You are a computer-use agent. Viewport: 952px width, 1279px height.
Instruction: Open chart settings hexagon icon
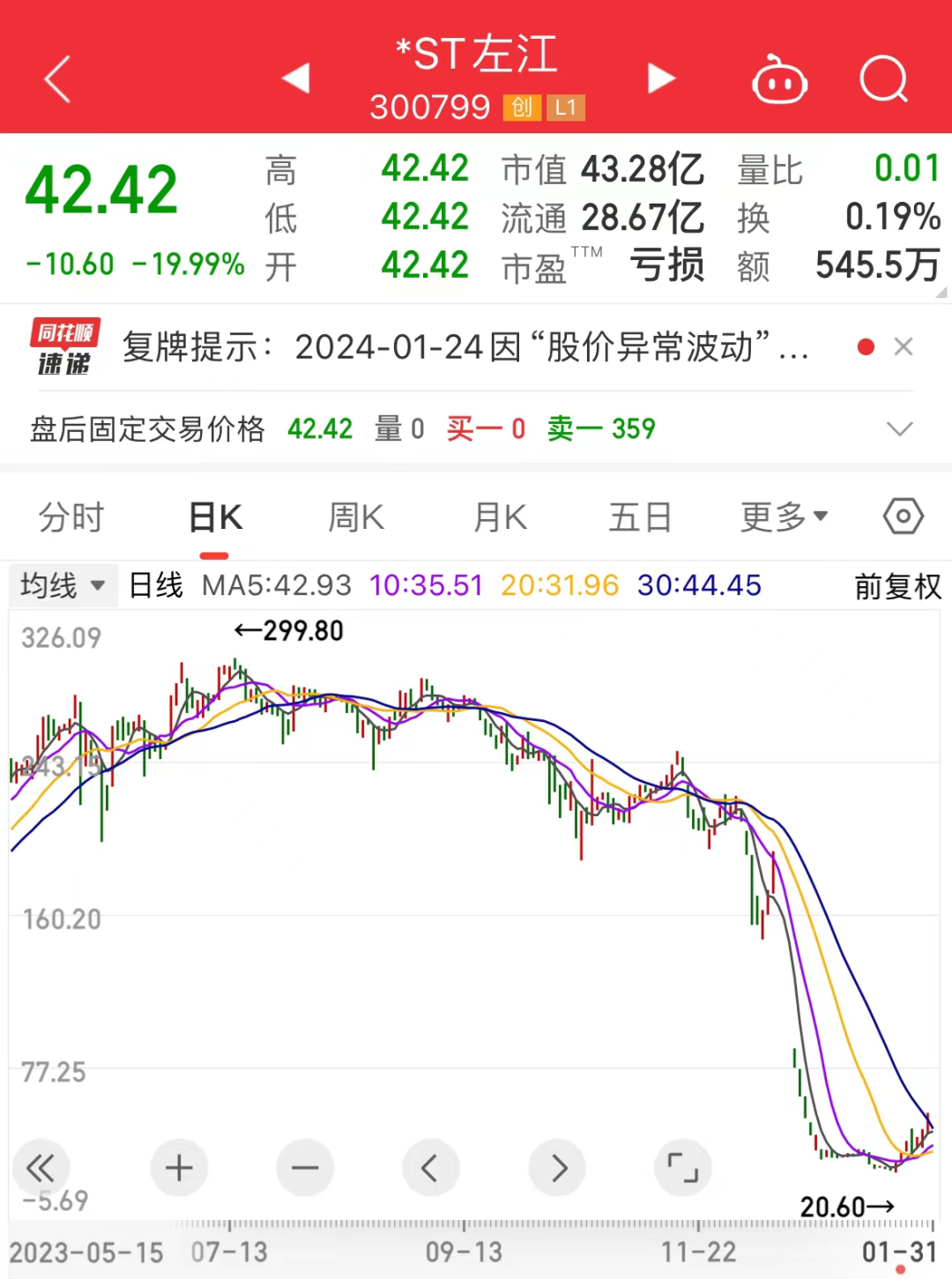tap(904, 517)
